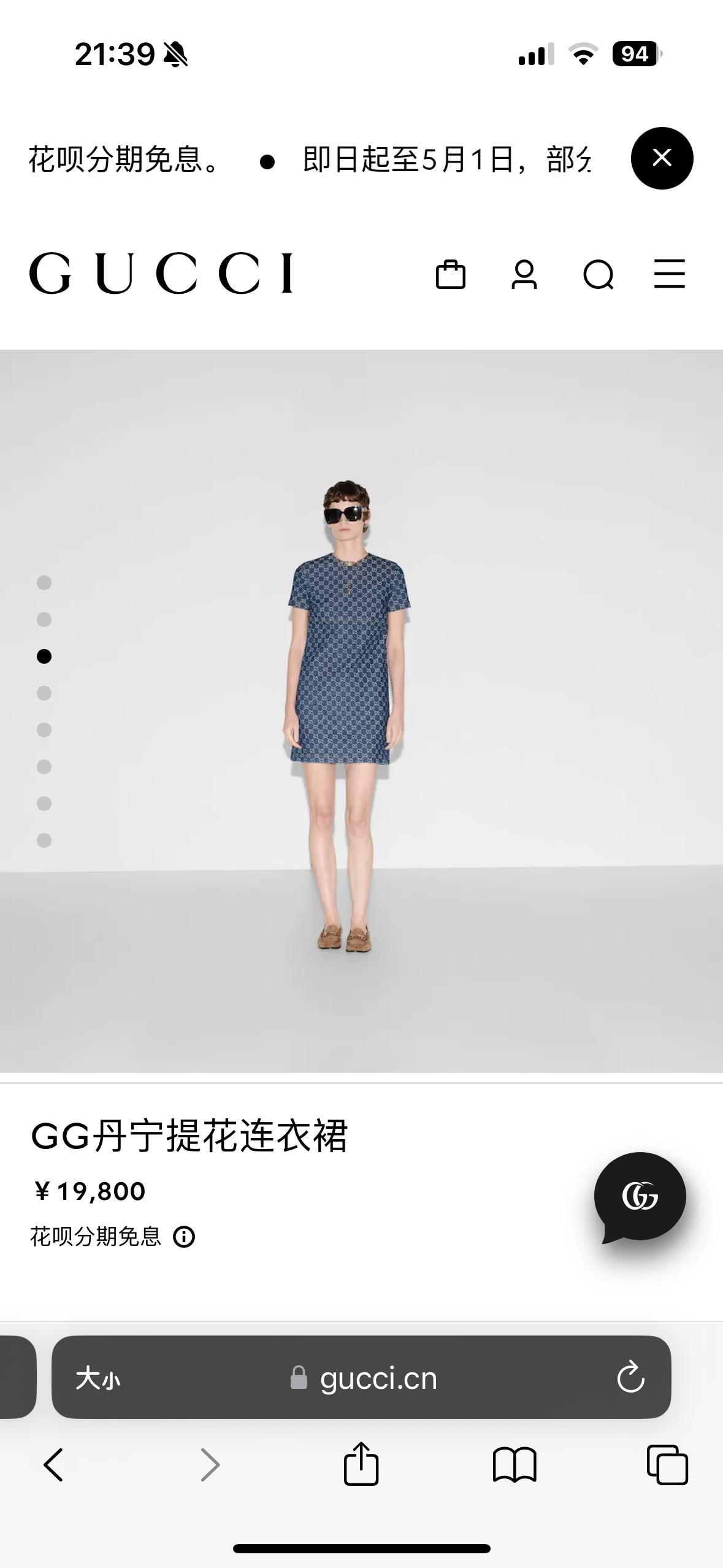Show Huabei installment info icon
Screen dimensions: 723x1568
184,1237
